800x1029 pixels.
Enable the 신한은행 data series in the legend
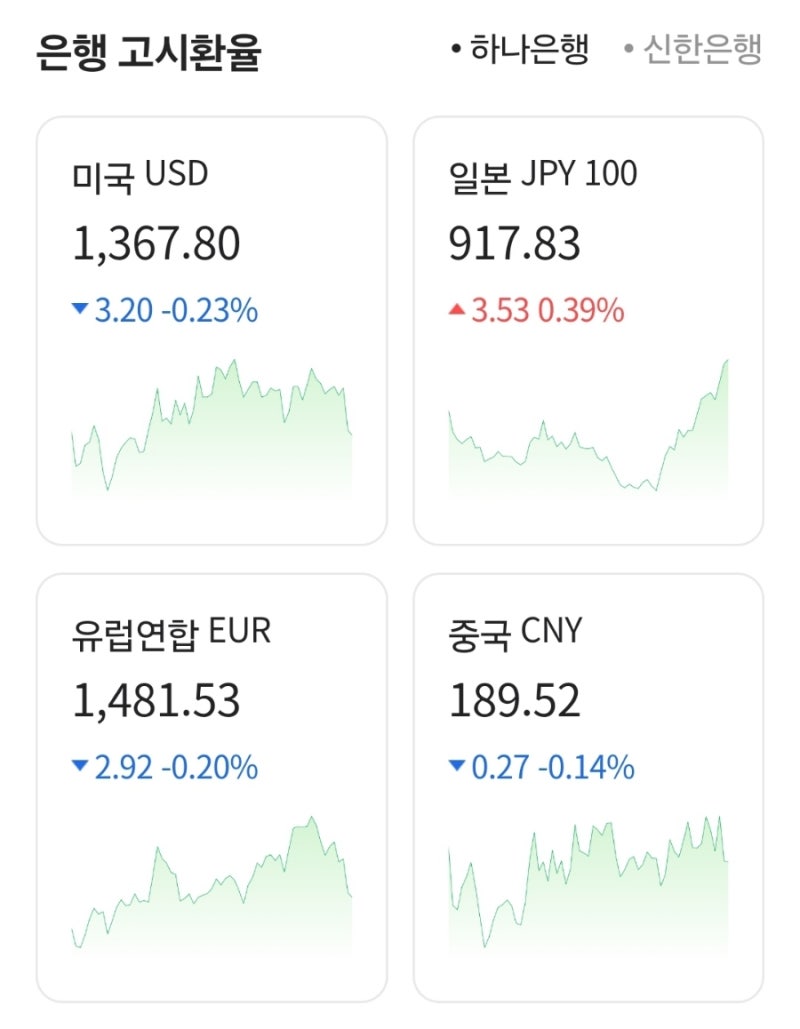click(702, 47)
